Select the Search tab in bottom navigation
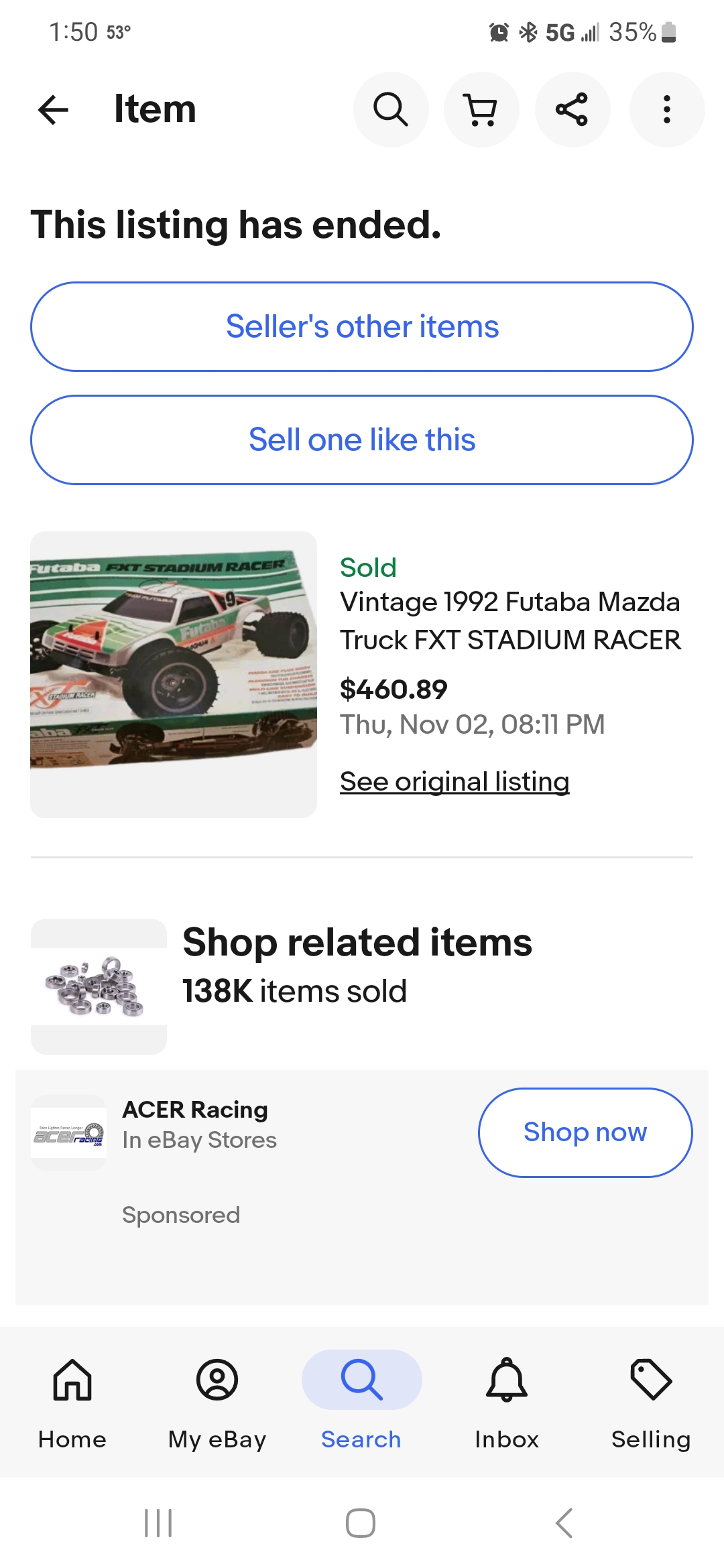 pos(361,1404)
